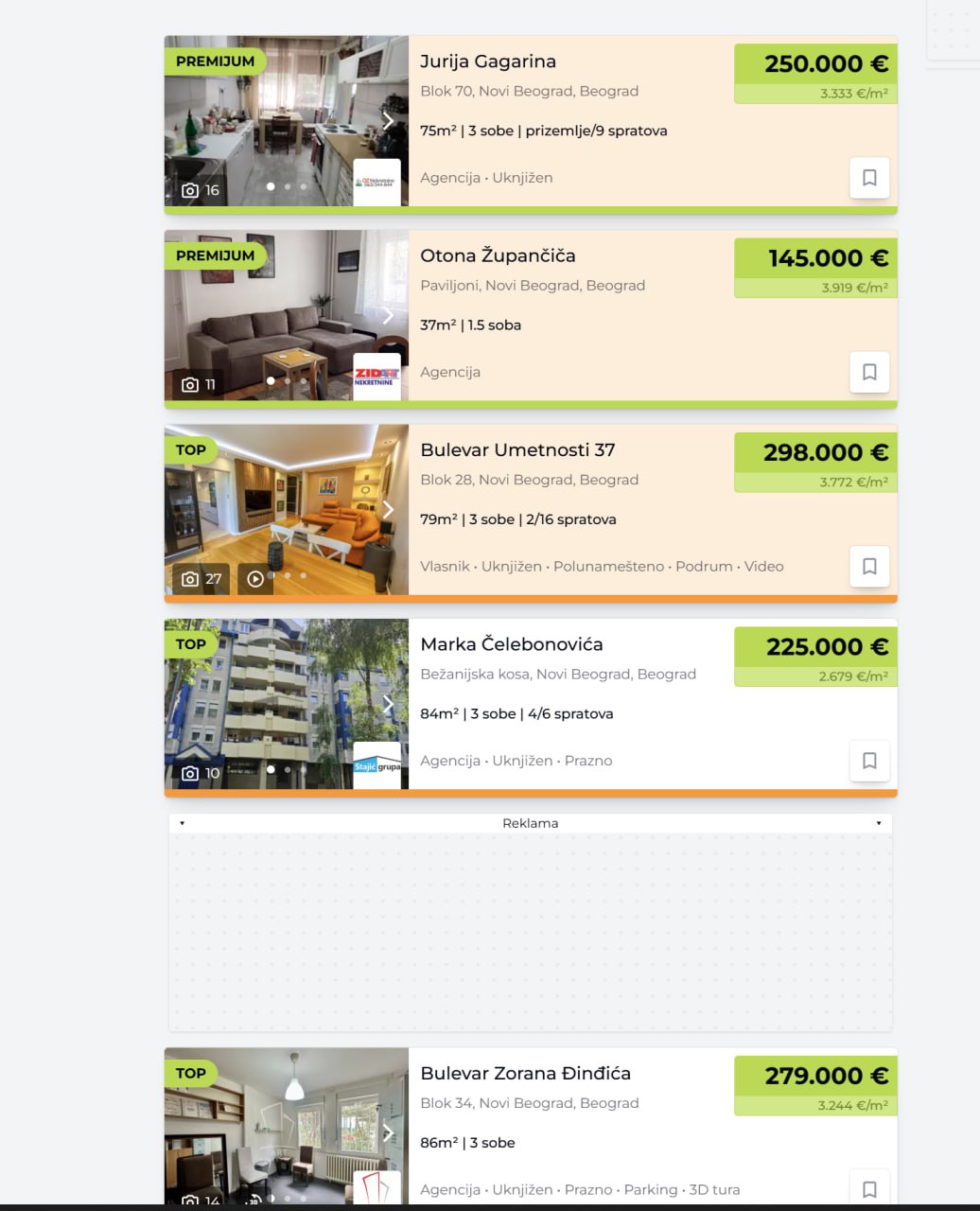Viewport: 980px width, 1211px height.
Task: View next photo of Bulevar Umetnosti 37
Action: click(388, 509)
